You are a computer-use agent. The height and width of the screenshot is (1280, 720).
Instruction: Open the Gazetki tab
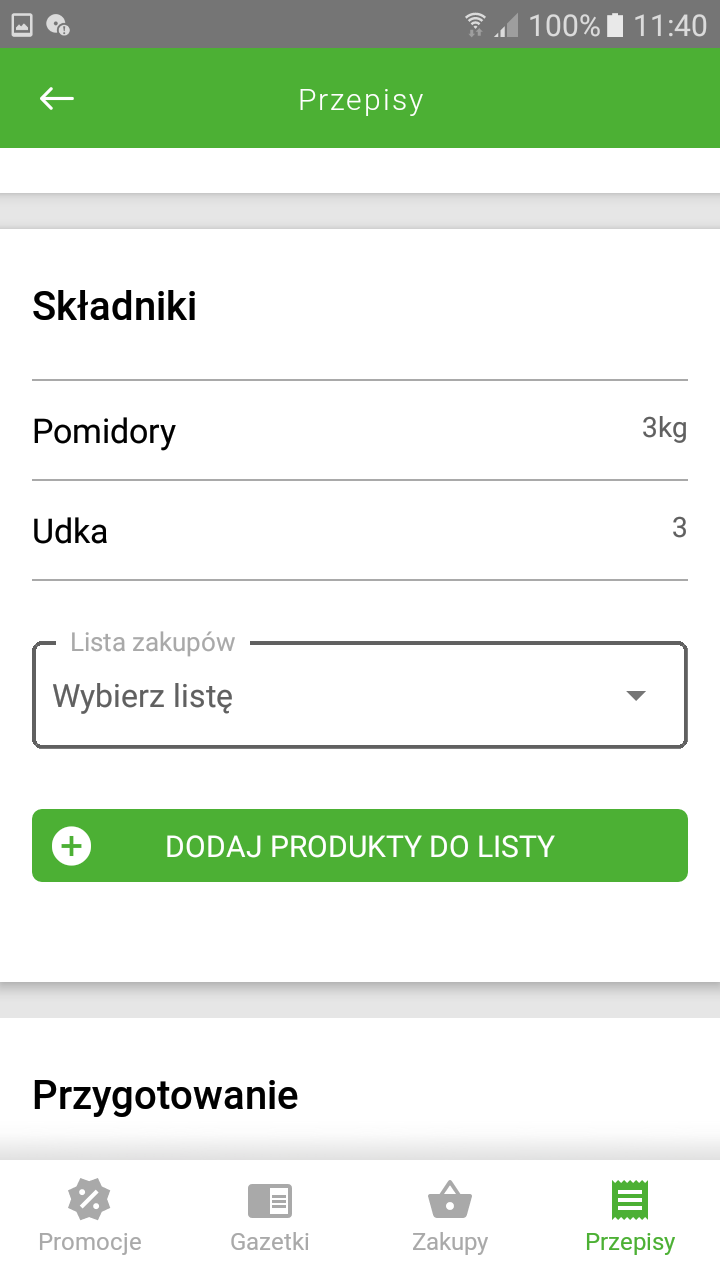[x=270, y=1218]
